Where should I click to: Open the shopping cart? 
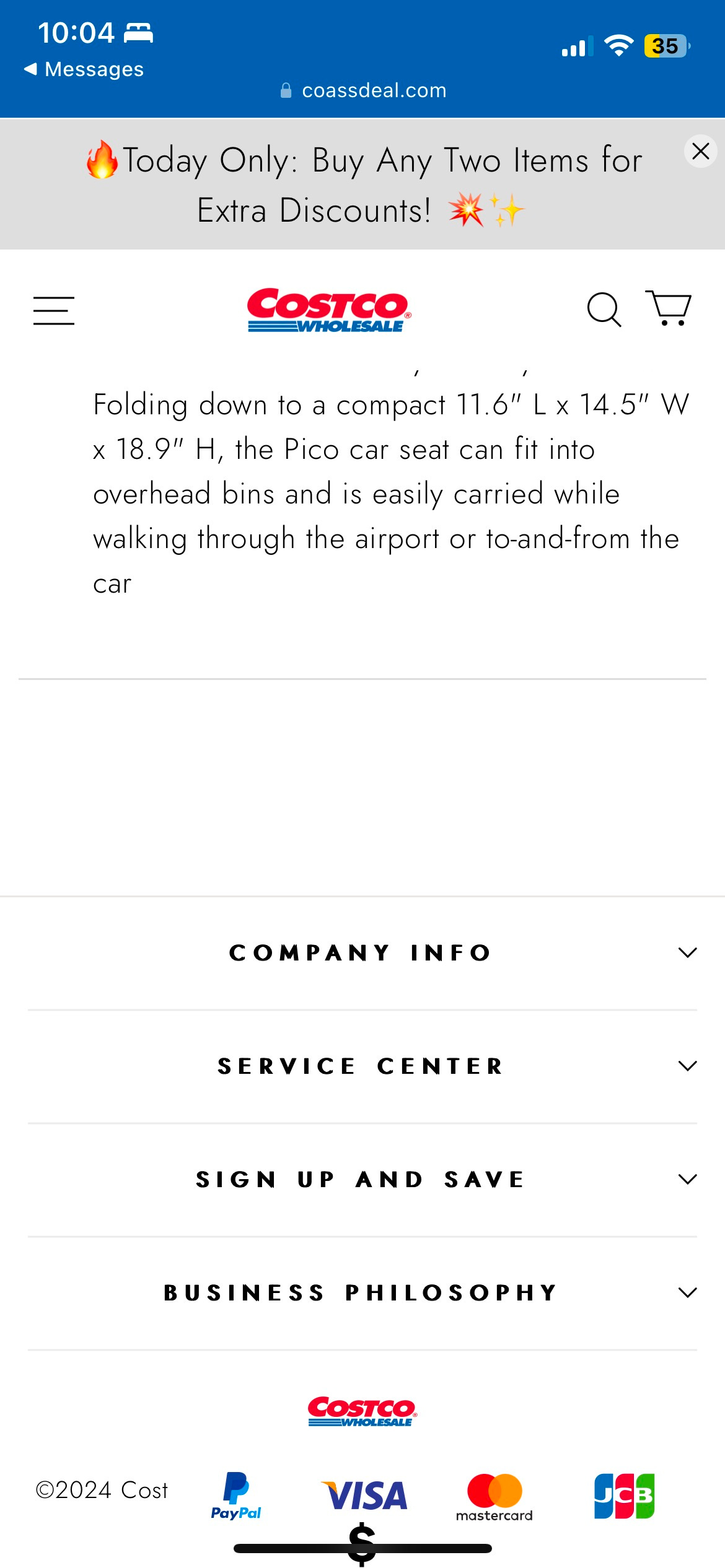668,308
